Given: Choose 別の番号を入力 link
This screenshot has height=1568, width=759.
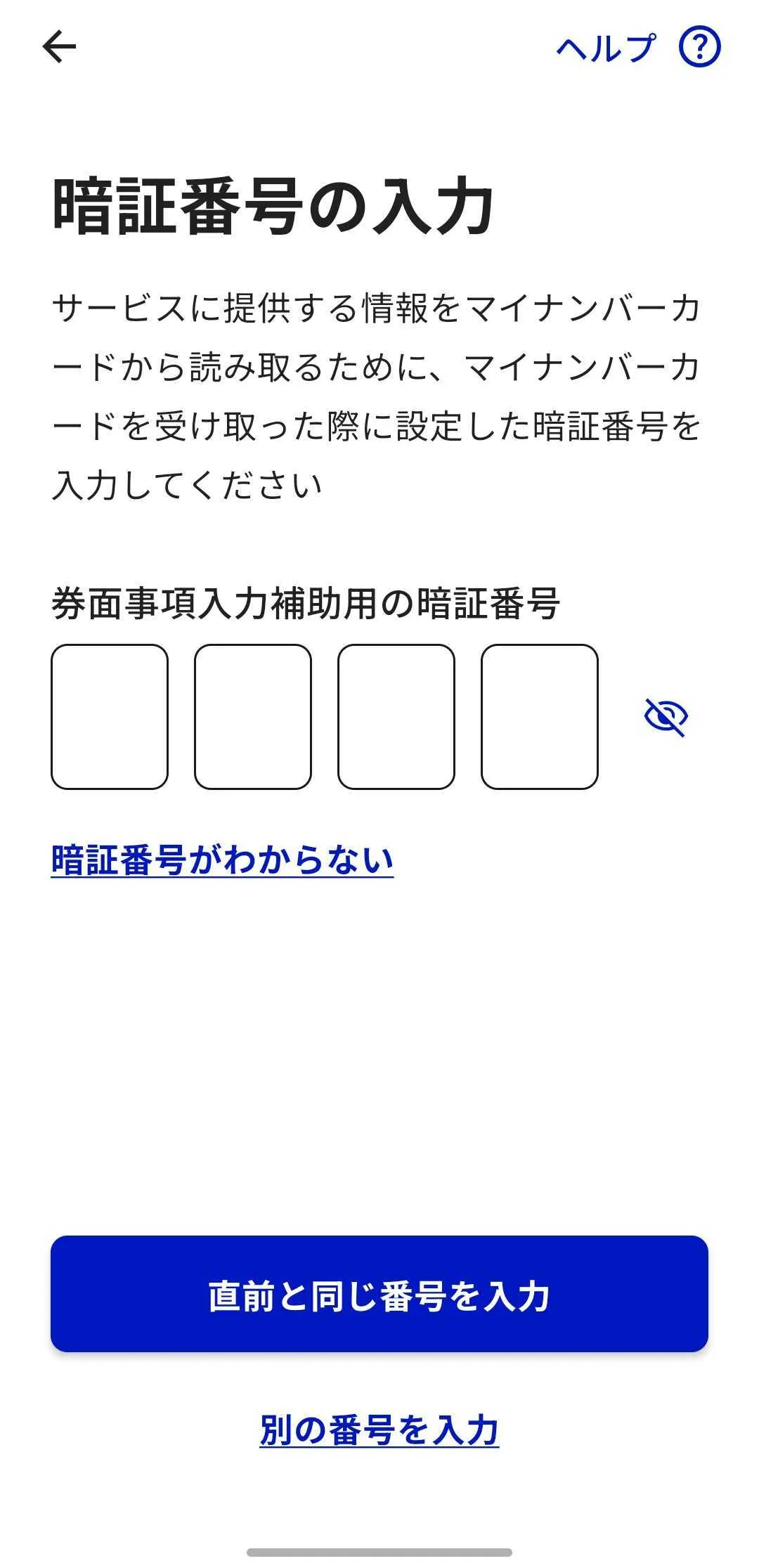Looking at the screenshot, I should [379, 1430].
